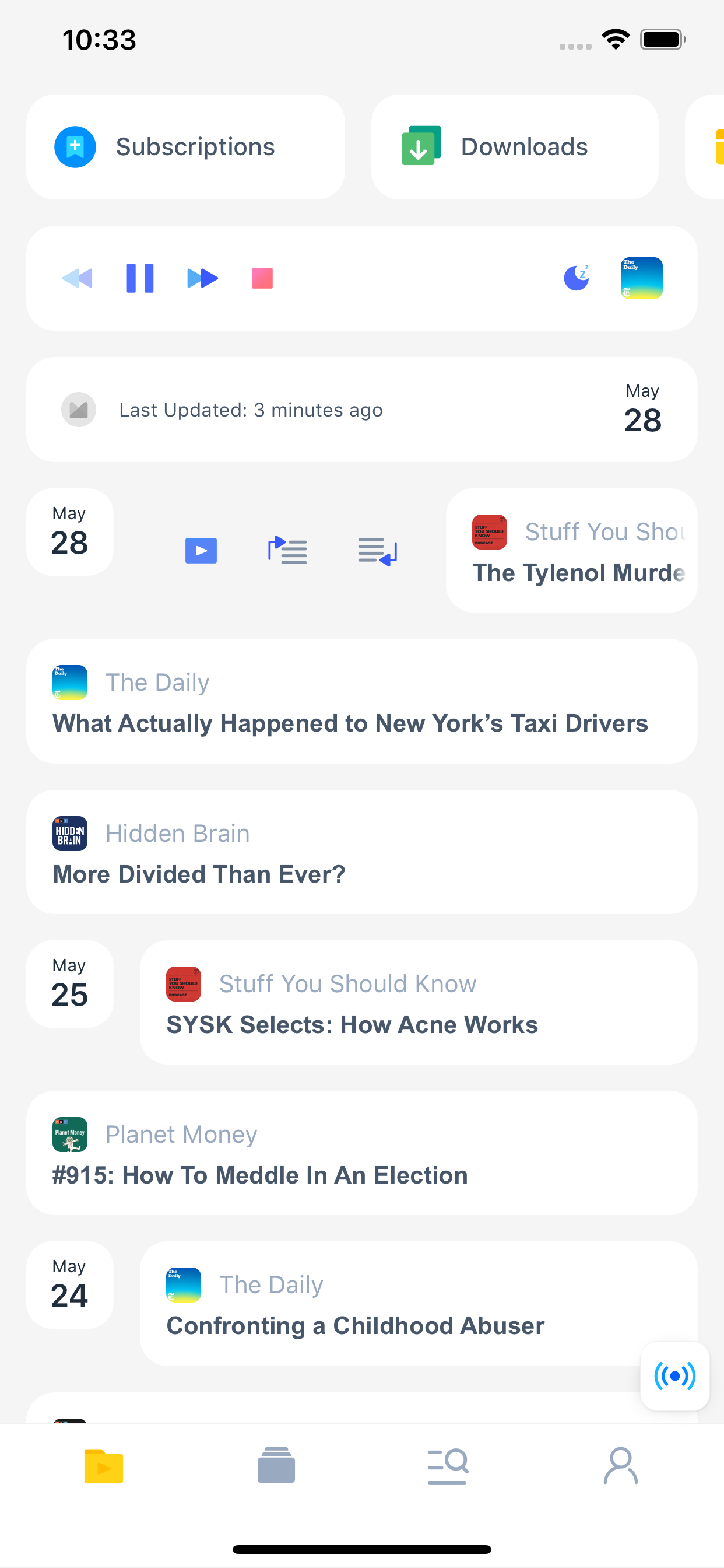
Task: Open The Daily taxi drivers episode
Action: pyautogui.click(x=361, y=701)
